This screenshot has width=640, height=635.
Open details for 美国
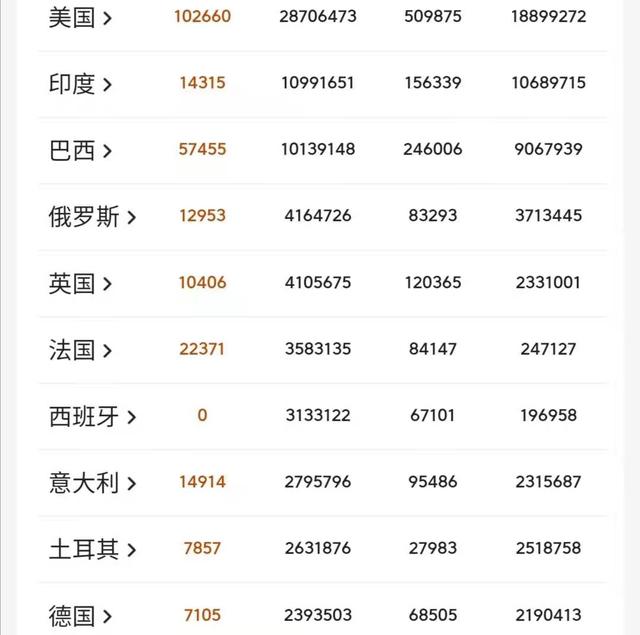click(80, 17)
